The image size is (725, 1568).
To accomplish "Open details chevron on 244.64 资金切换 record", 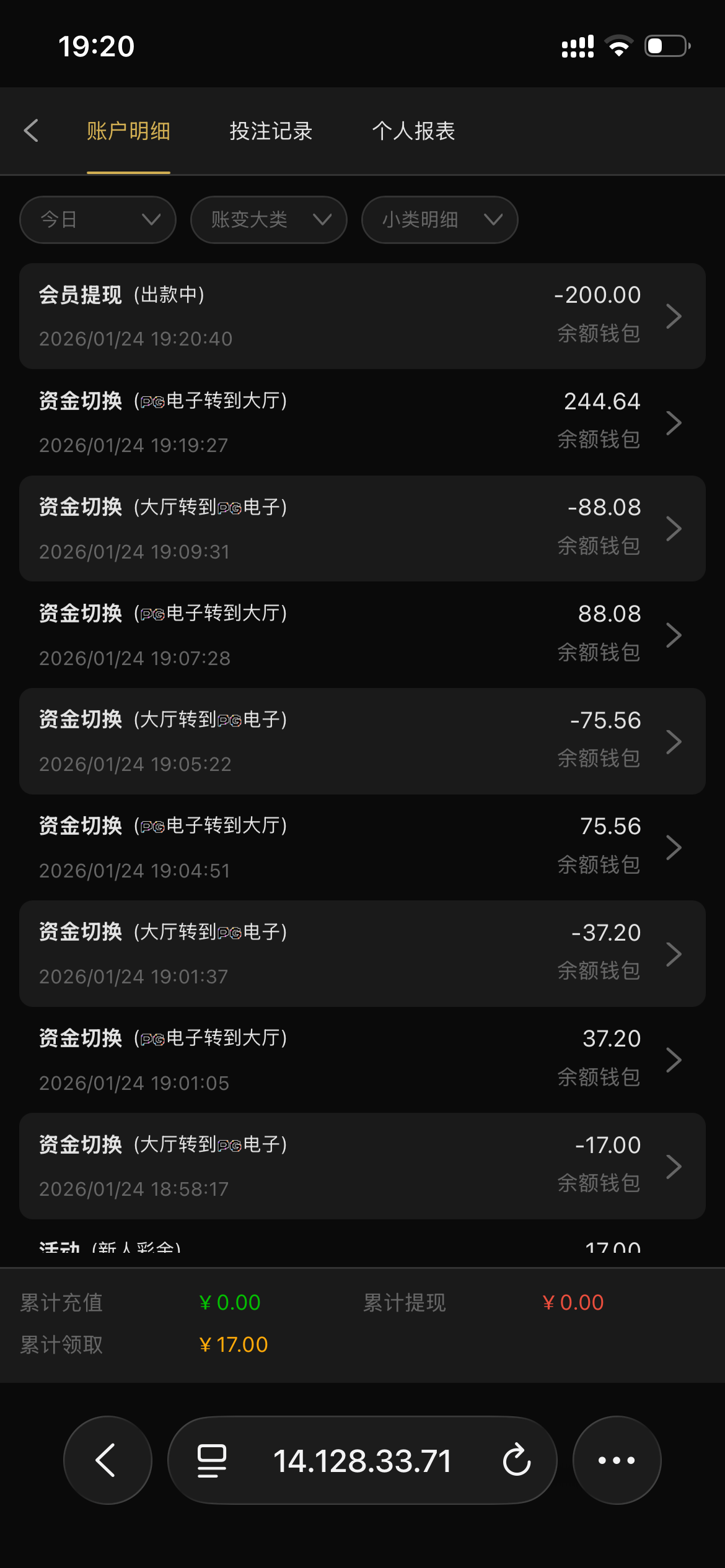I will point(675,422).
